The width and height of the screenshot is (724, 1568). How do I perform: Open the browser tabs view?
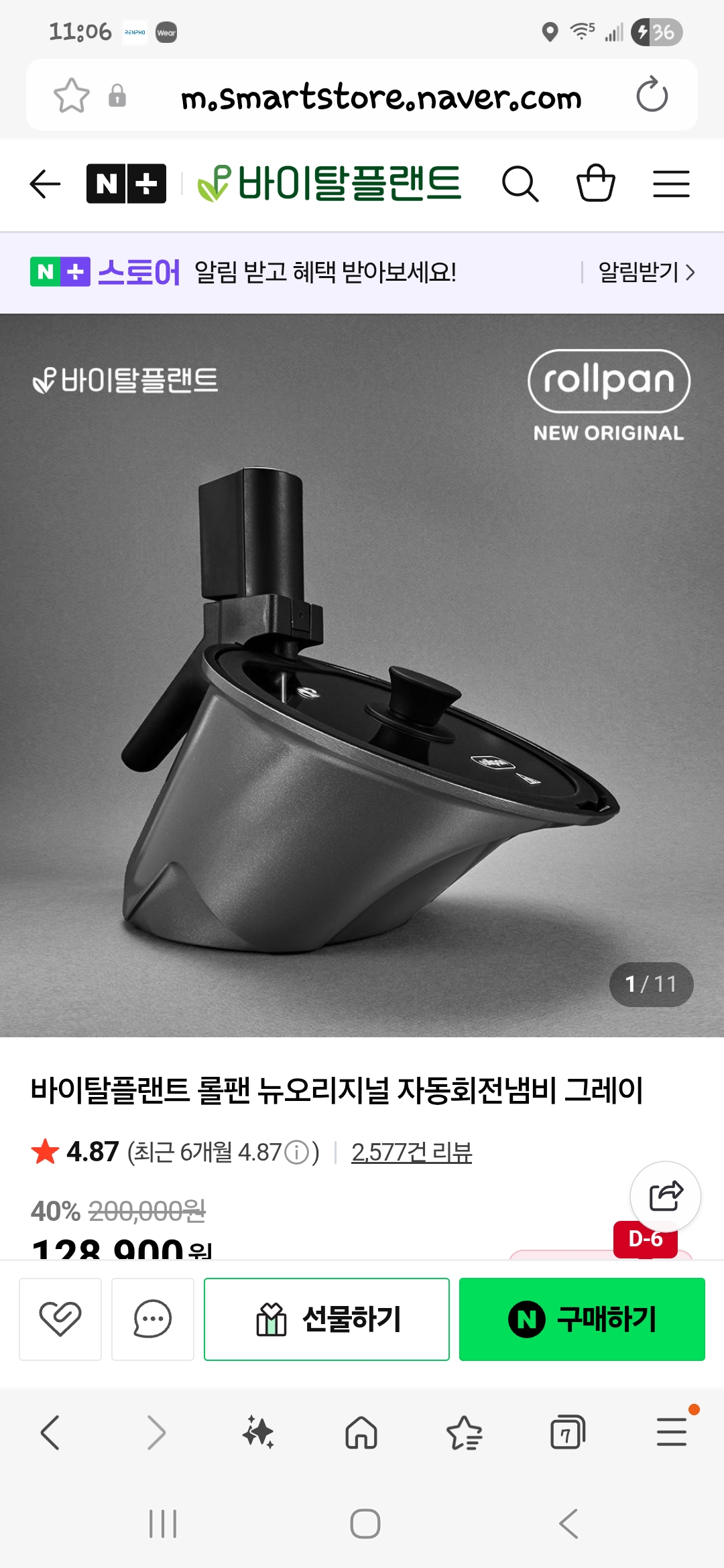[x=567, y=1433]
